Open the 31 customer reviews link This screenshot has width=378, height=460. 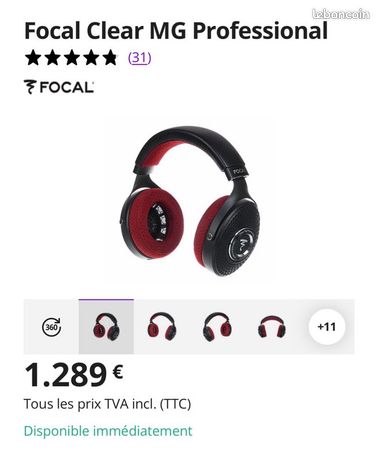point(140,58)
